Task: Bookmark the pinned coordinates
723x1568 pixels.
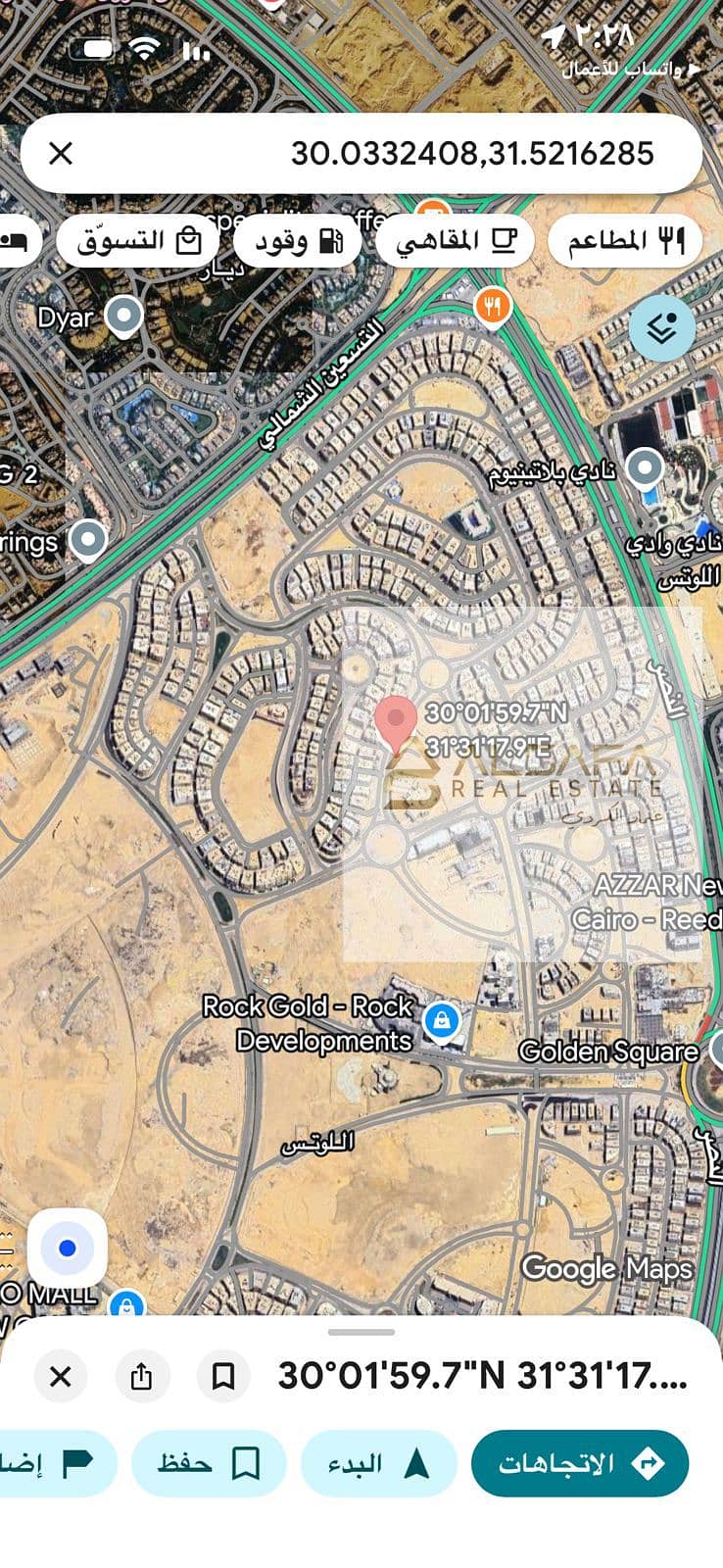Action: click(223, 1377)
